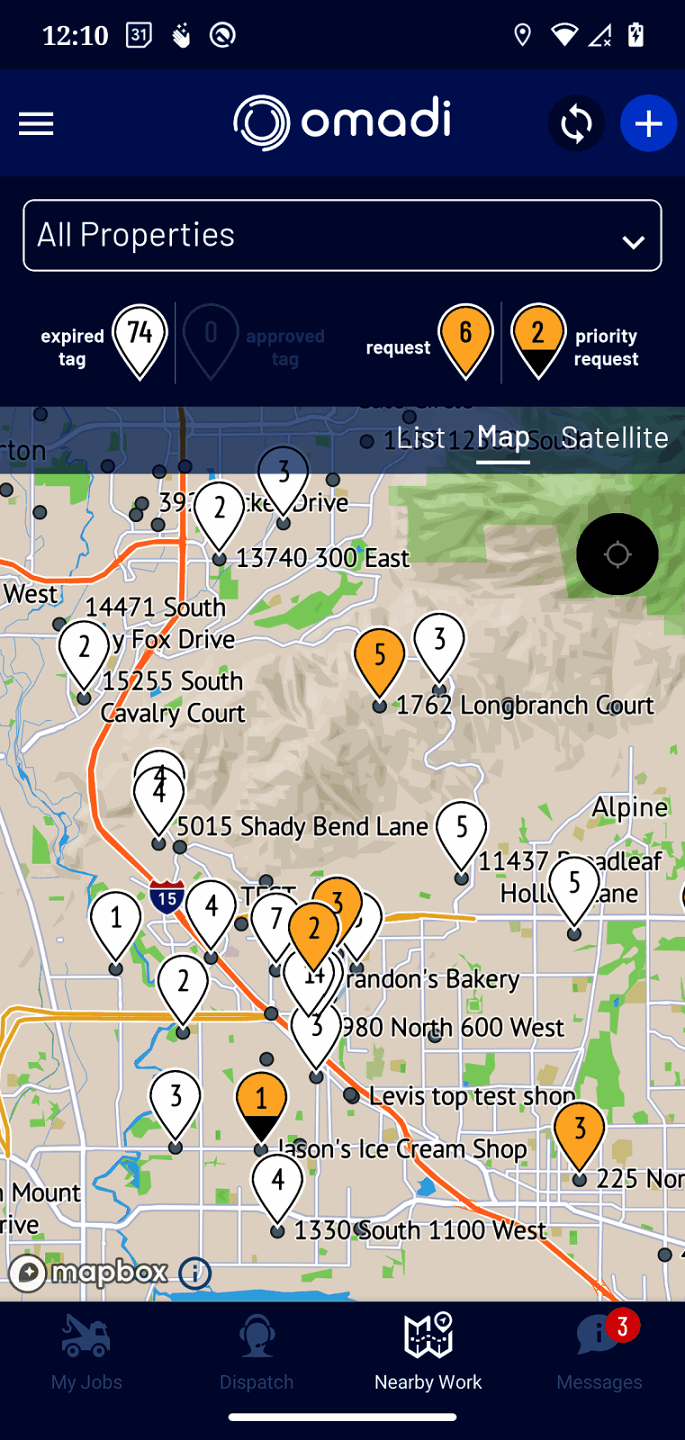This screenshot has width=685, height=1440.
Task: Select the Nearby Work tab
Action: (x=428, y=1354)
